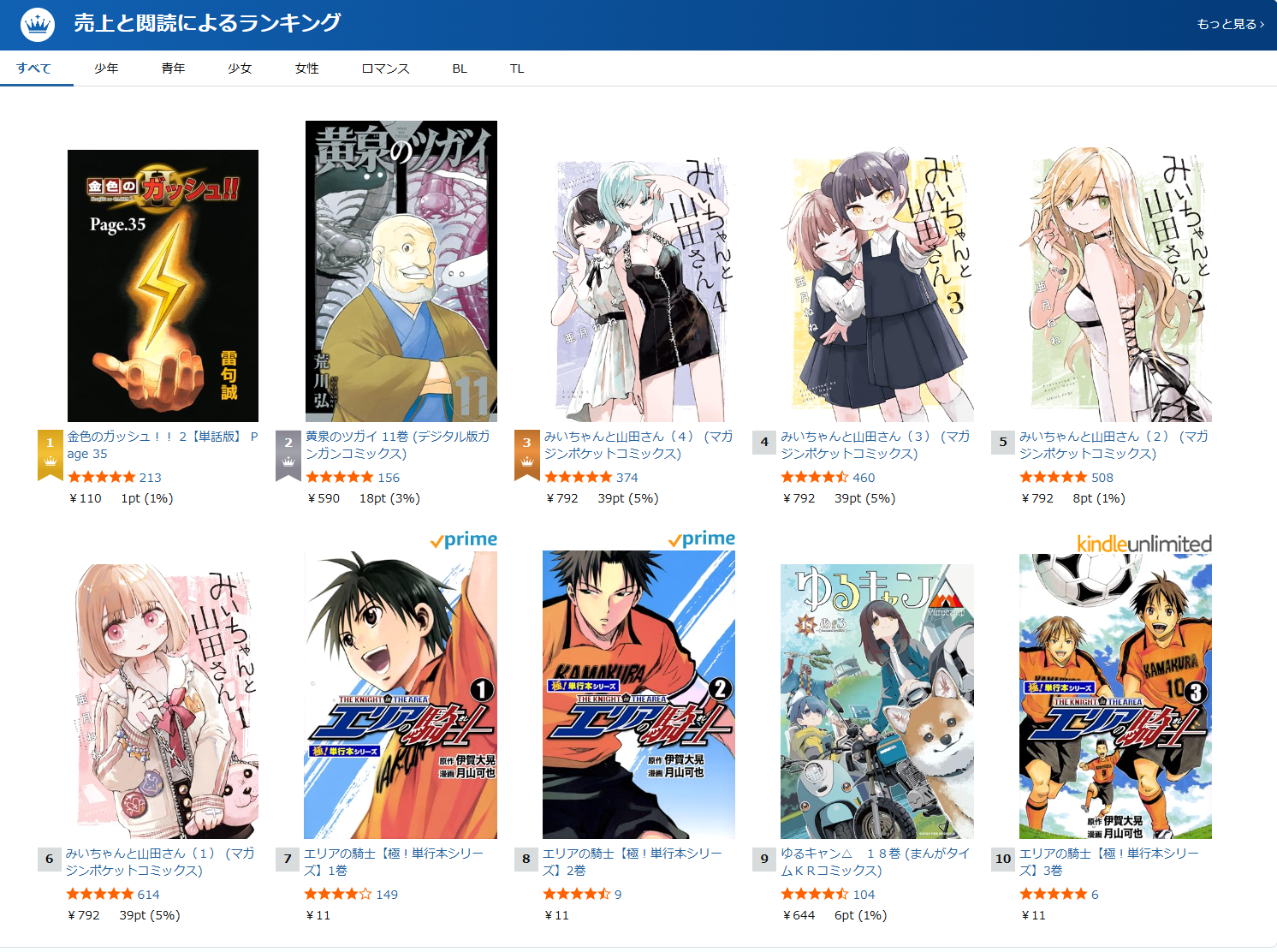The height and width of the screenshot is (952, 1277).
Task: View みいちゃんと山田さん（2）cover
Action: point(1115,284)
